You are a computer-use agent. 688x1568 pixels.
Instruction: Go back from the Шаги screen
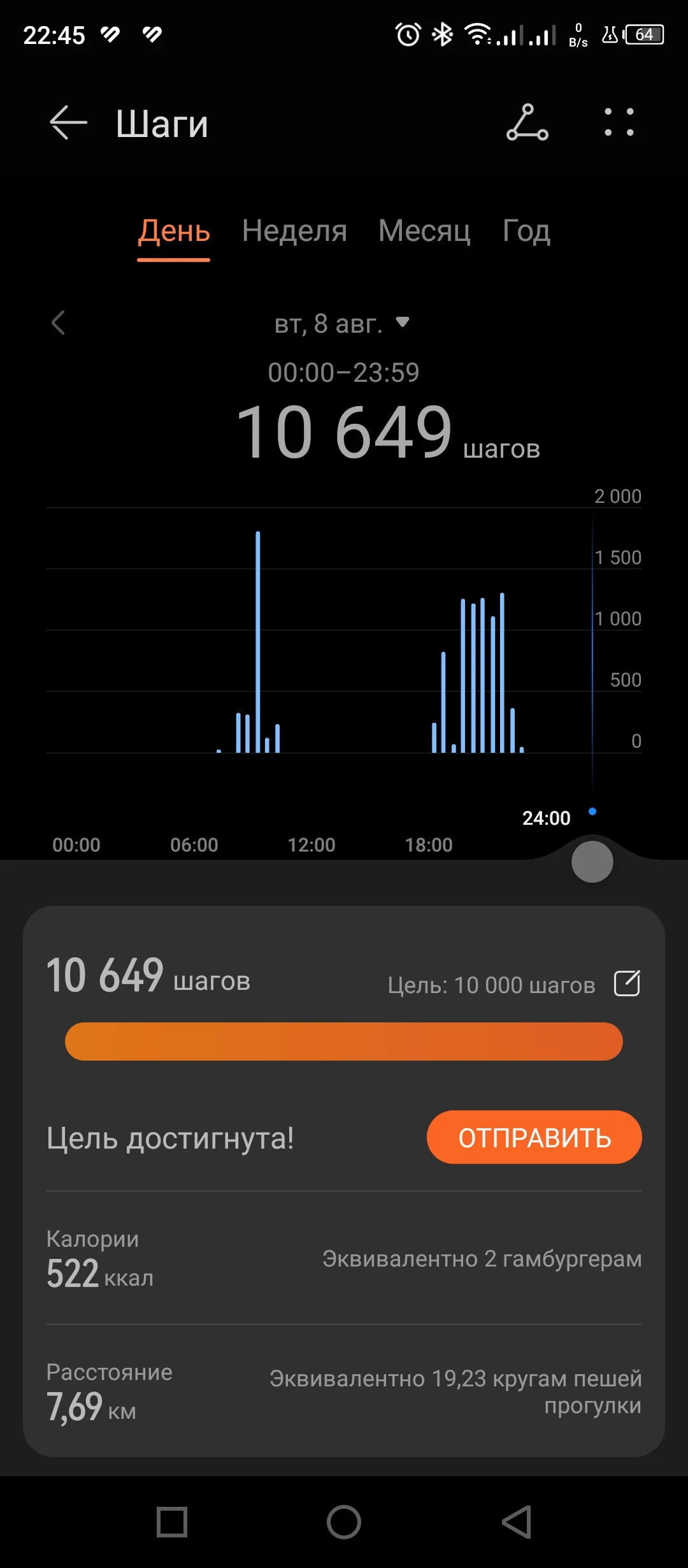(x=68, y=122)
